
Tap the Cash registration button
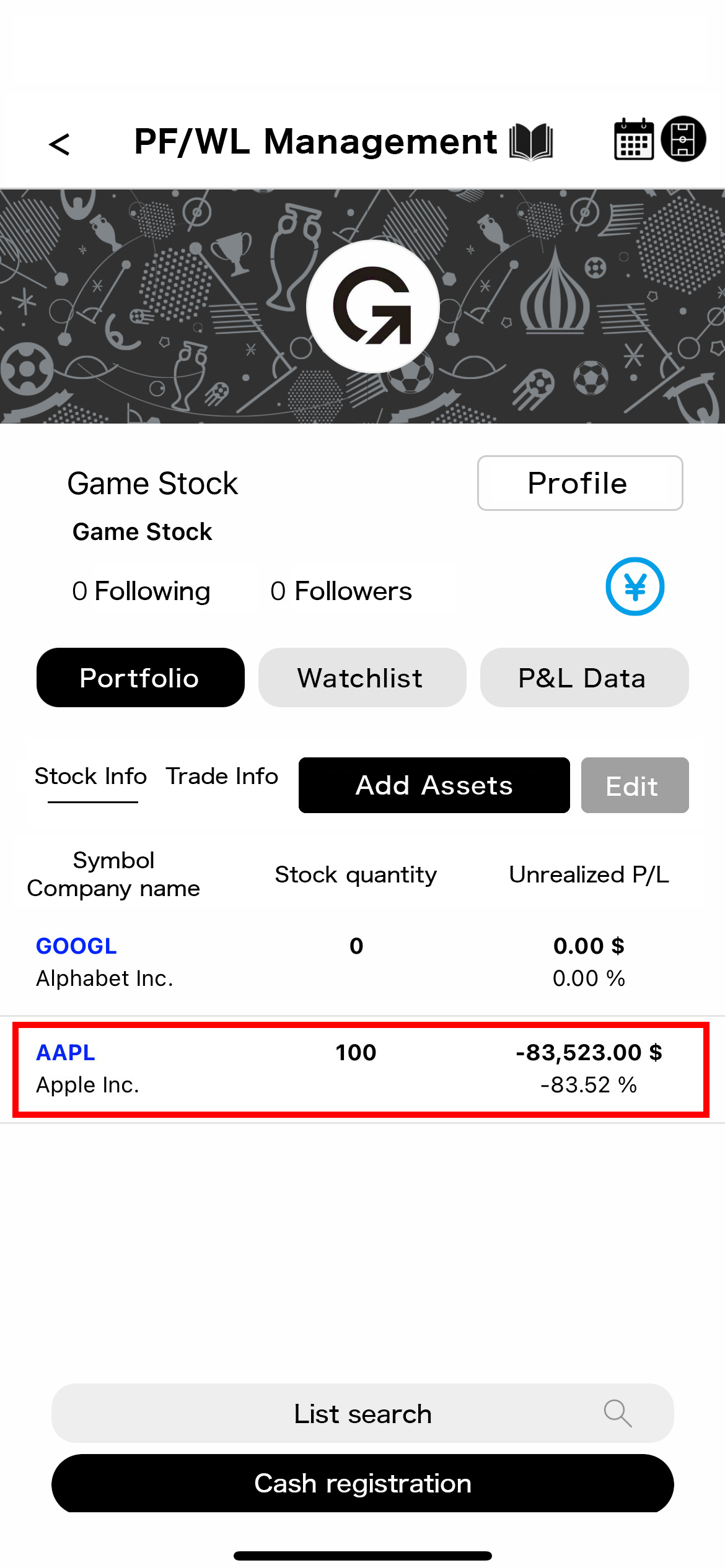point(362,1483)
